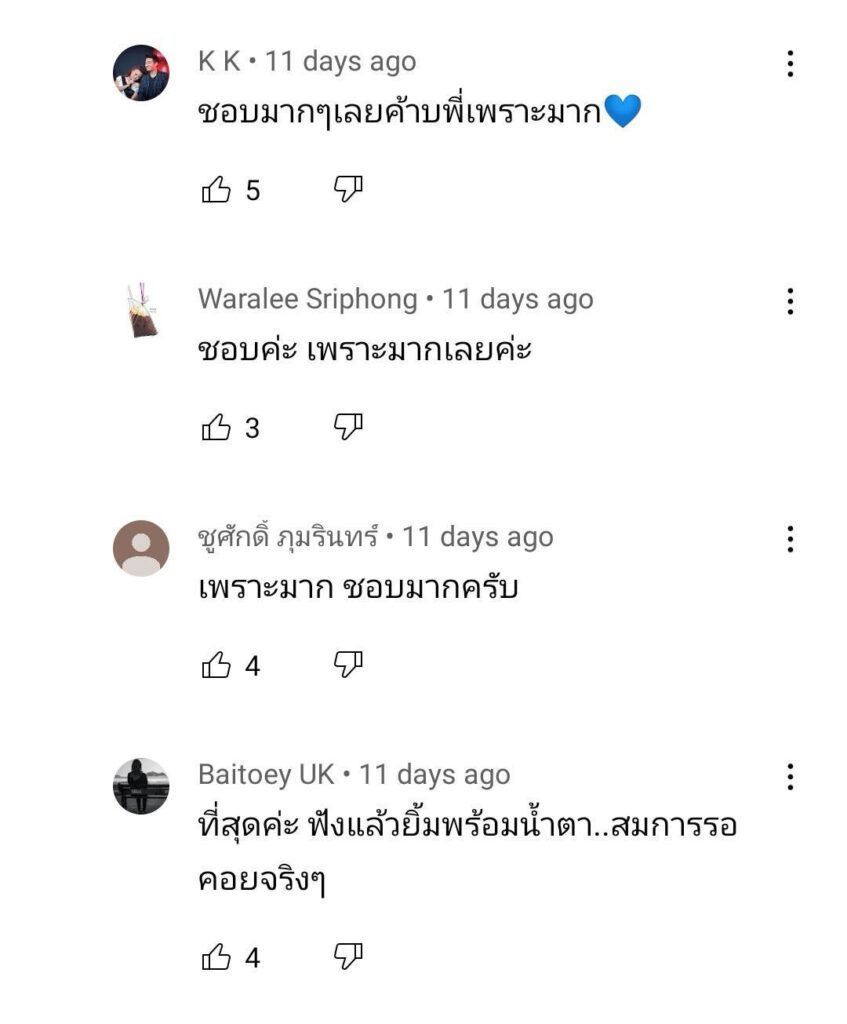
Task: Open K K's profile avatar
Action: click(141, 73)
